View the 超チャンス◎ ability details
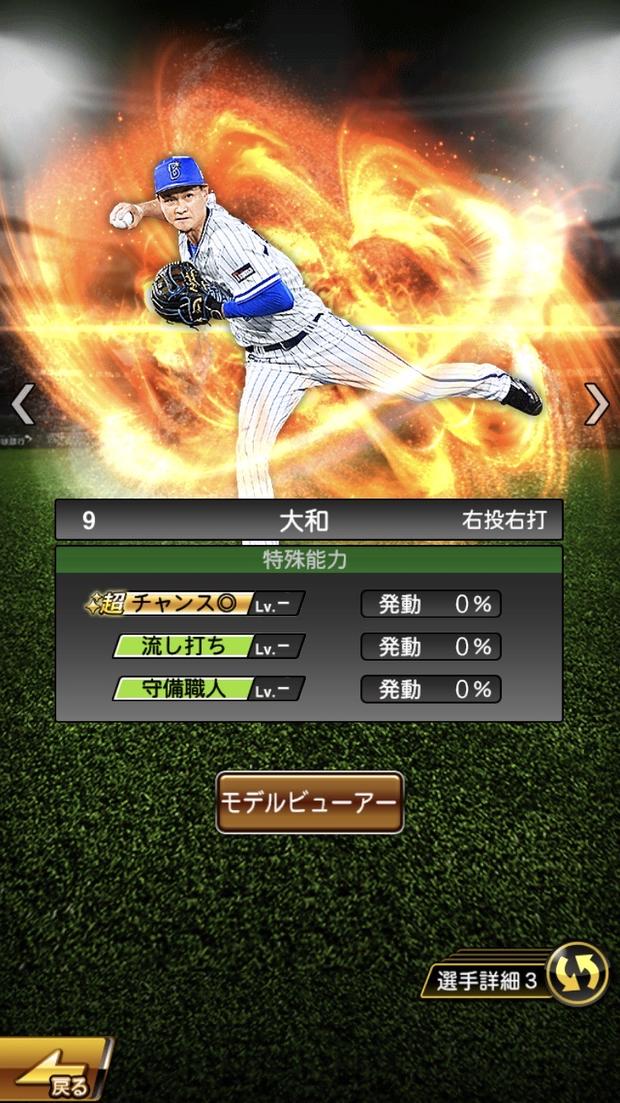Viewport: 620px width, 1103px height. coord(196,604)
